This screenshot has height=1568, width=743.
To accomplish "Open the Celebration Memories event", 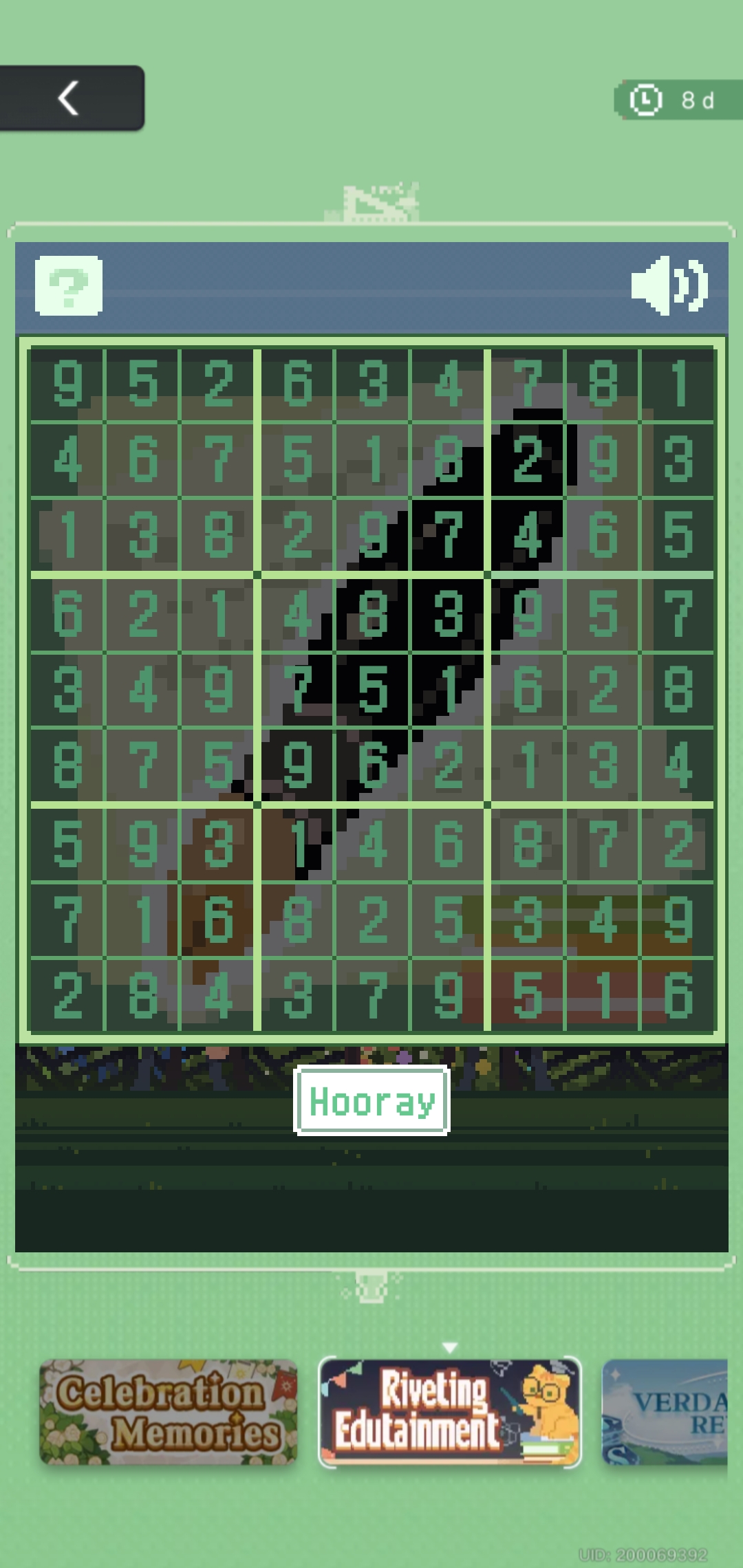I will [x=169, y=1412].
